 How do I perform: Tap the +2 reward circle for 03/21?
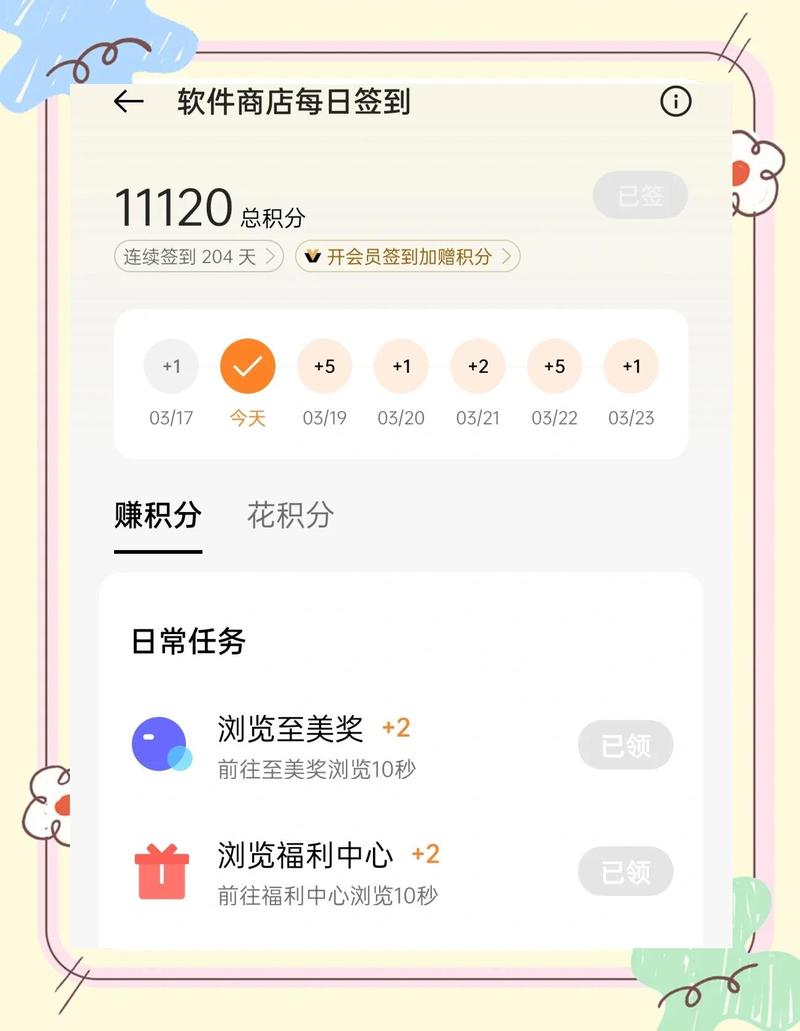[478, 366]
